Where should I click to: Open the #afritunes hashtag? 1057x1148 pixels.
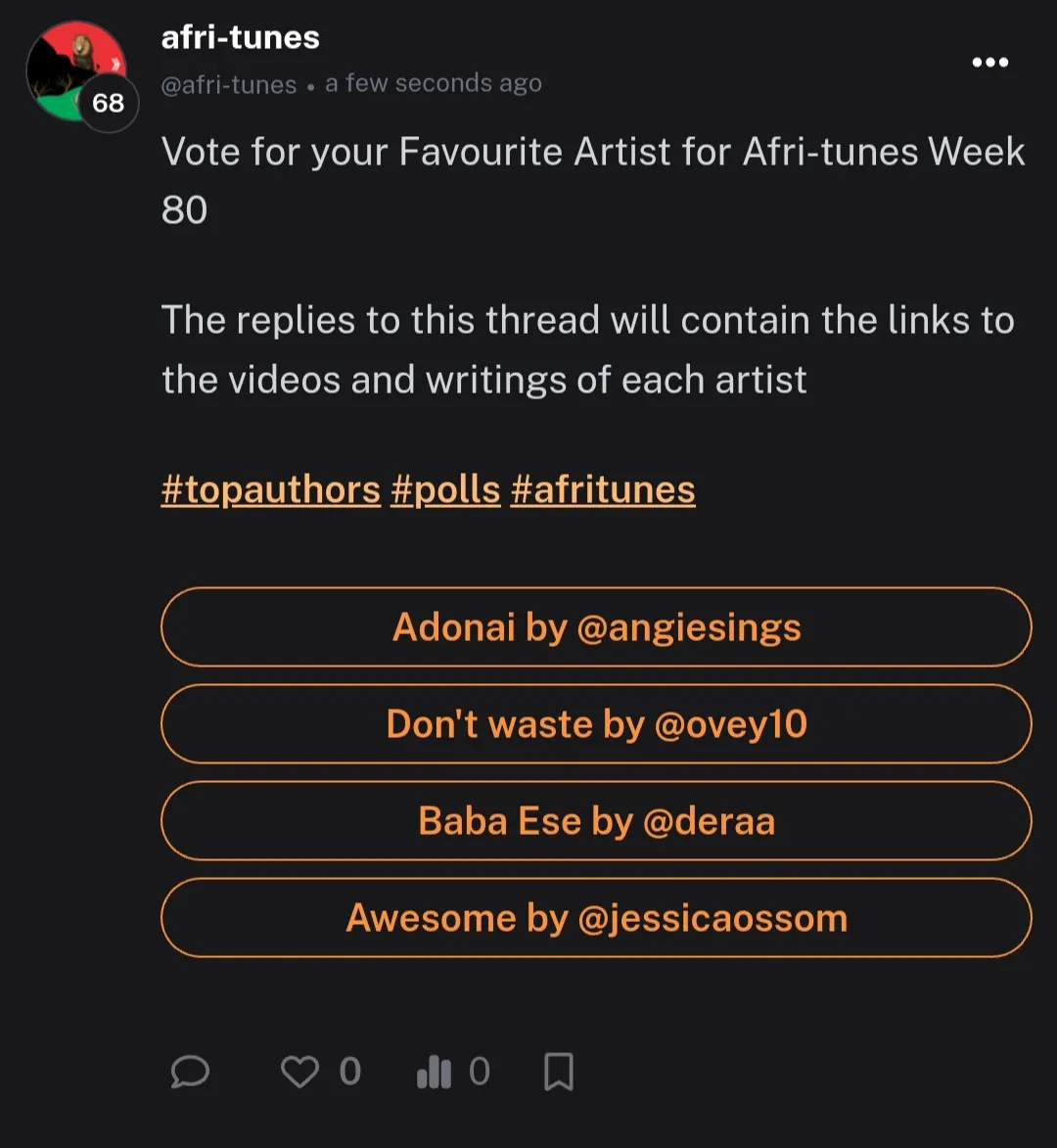pos(602,489)
